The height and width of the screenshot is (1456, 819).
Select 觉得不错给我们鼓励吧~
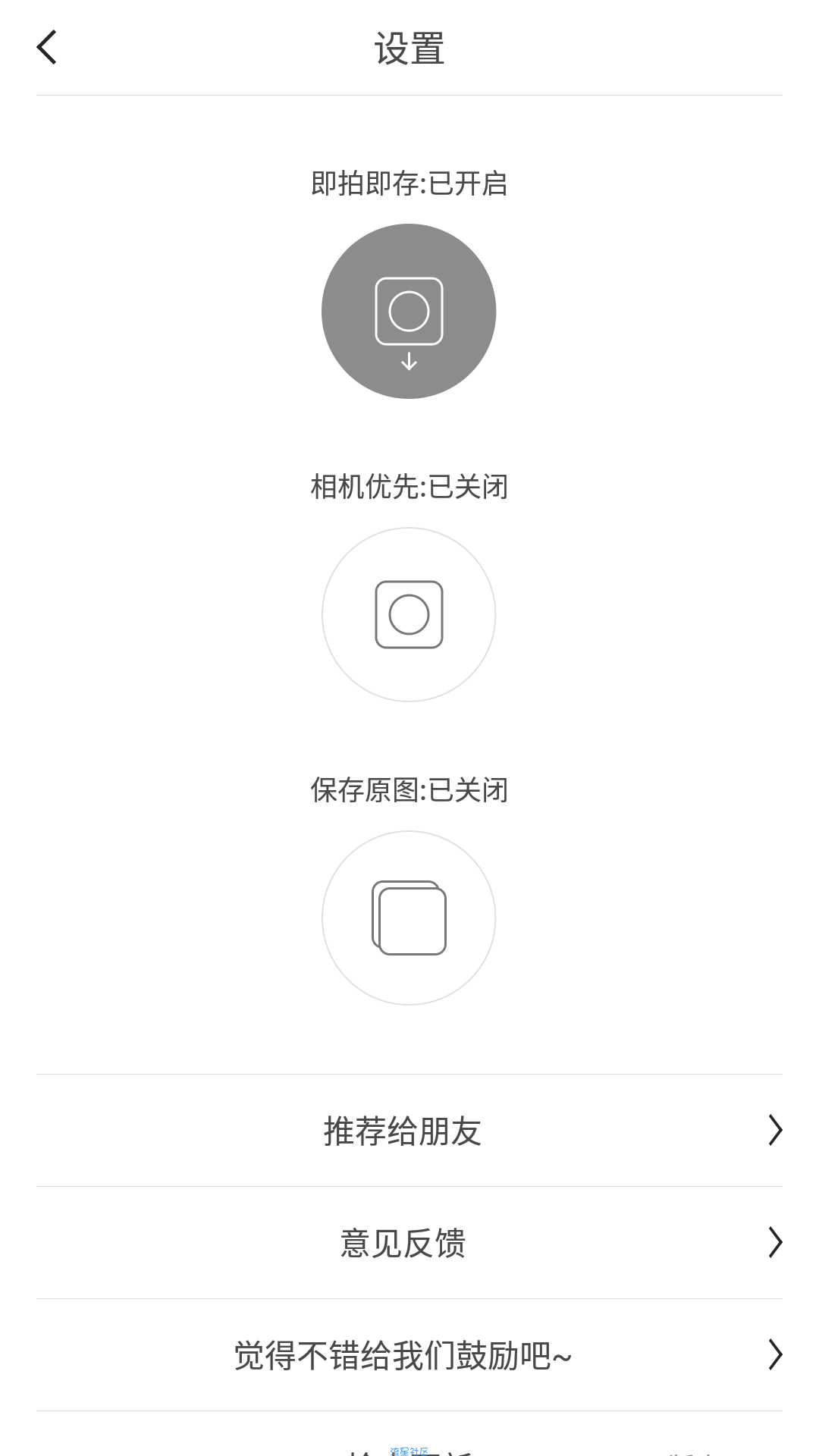[409, 1354]
